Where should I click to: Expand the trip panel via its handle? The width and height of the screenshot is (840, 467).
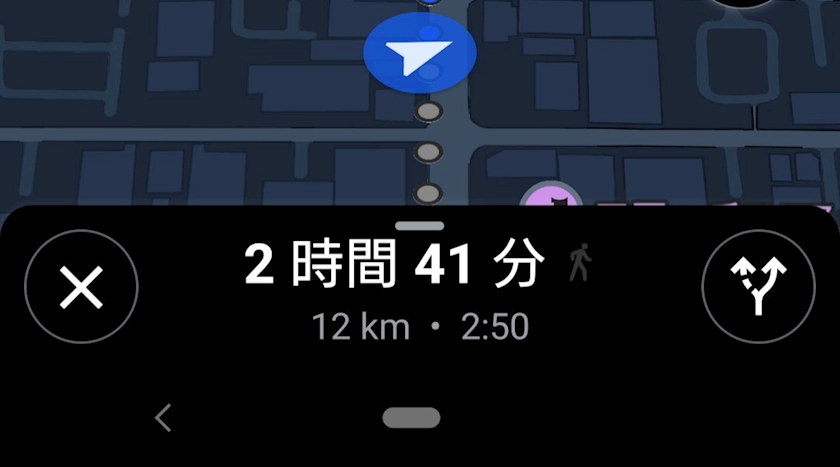pyautogui.click(x=419, y=225)
